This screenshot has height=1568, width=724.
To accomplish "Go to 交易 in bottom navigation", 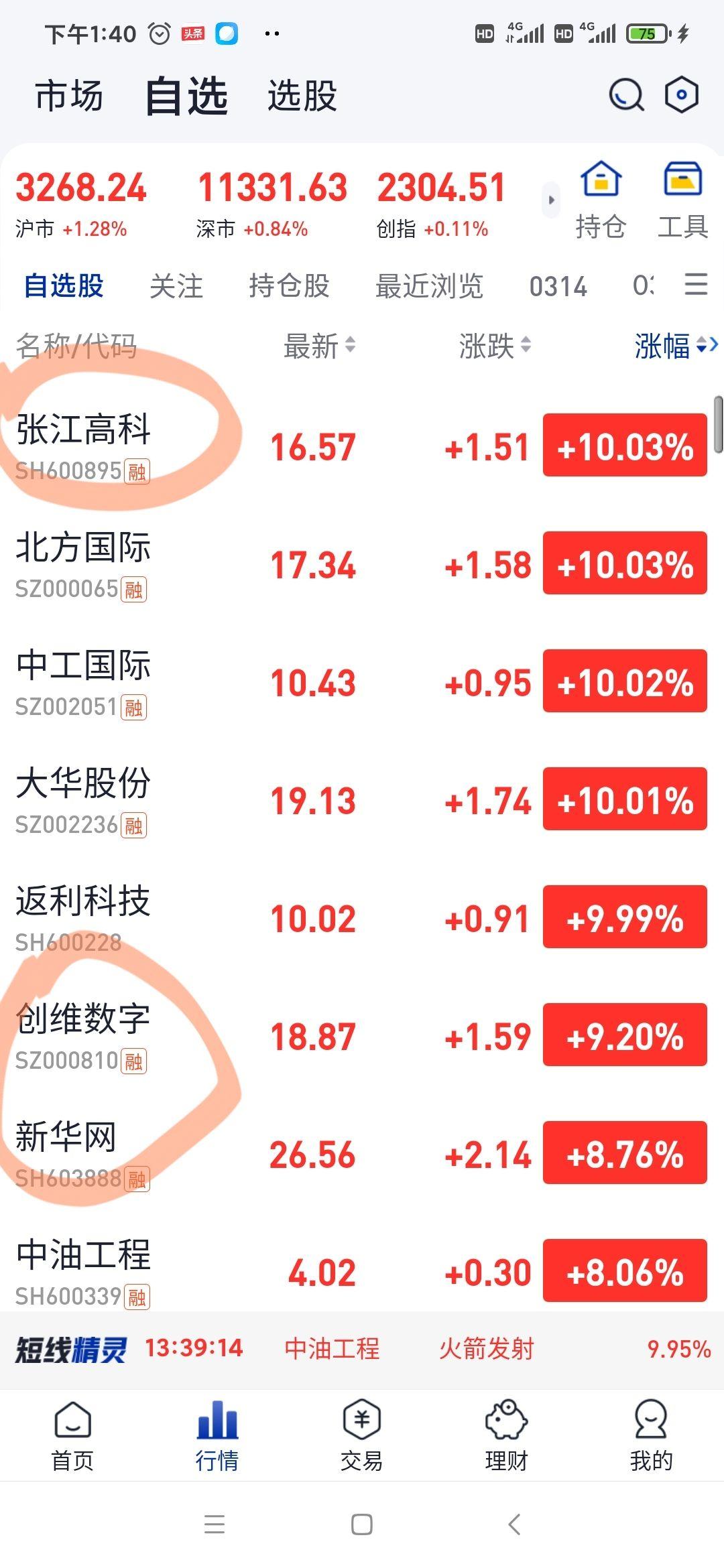I will (x=362, y=1435).
